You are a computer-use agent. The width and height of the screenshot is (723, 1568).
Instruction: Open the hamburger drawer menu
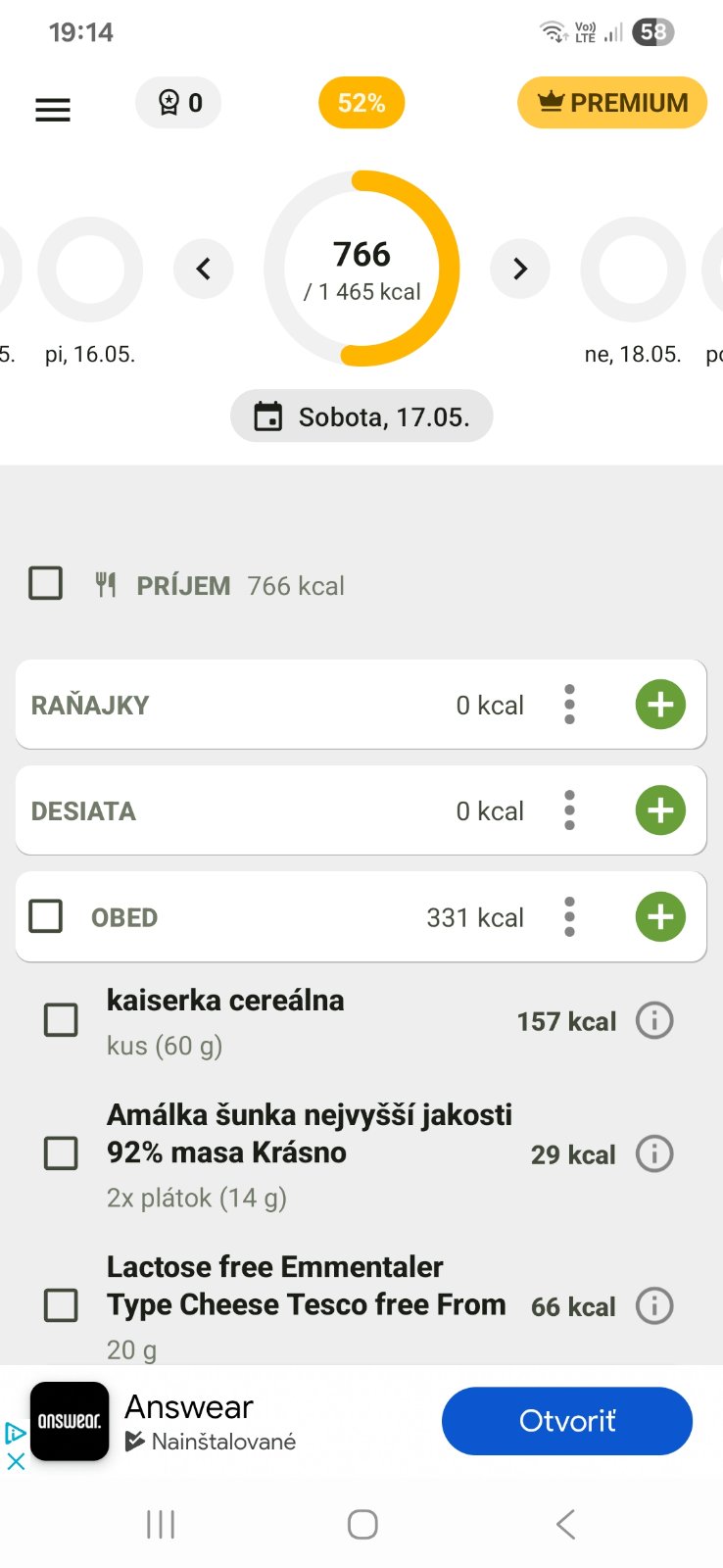53,110
